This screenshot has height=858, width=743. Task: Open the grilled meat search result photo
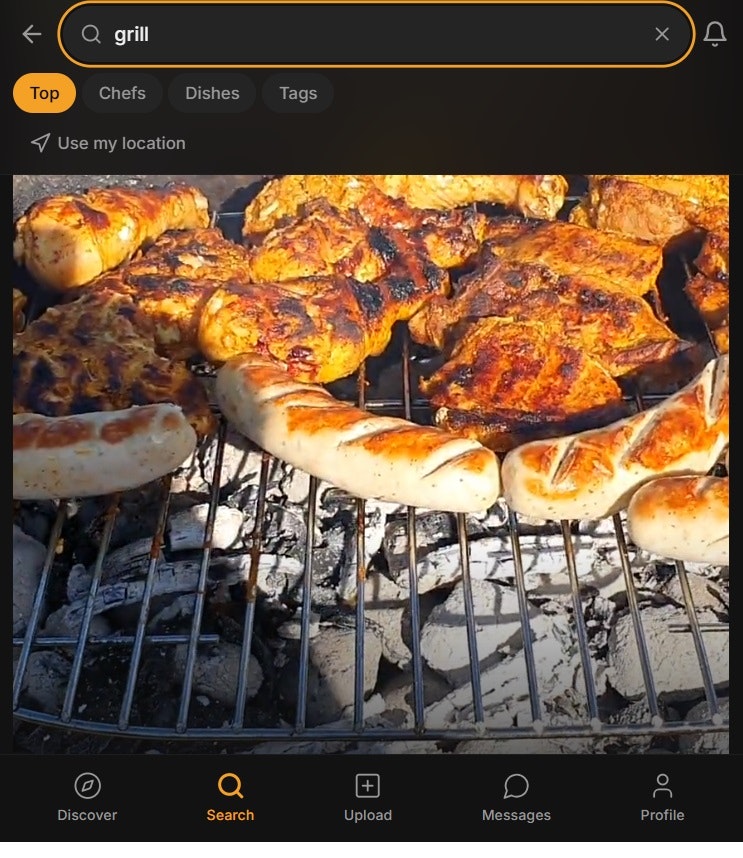371,460
